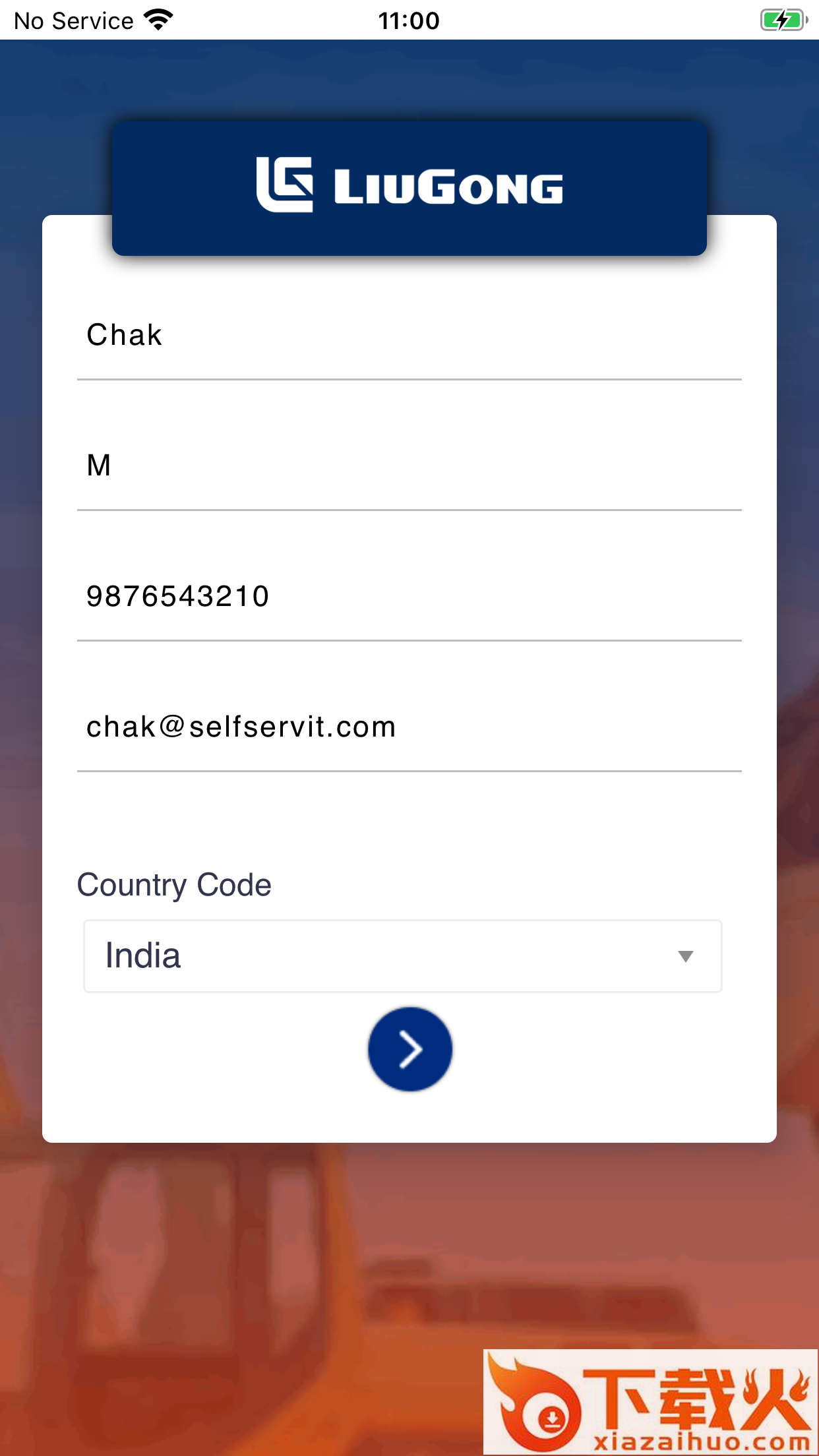Screen dimensions: 819x1456
Task: Edit the first name field showing Chak
Action: click(x=409, y=336)
